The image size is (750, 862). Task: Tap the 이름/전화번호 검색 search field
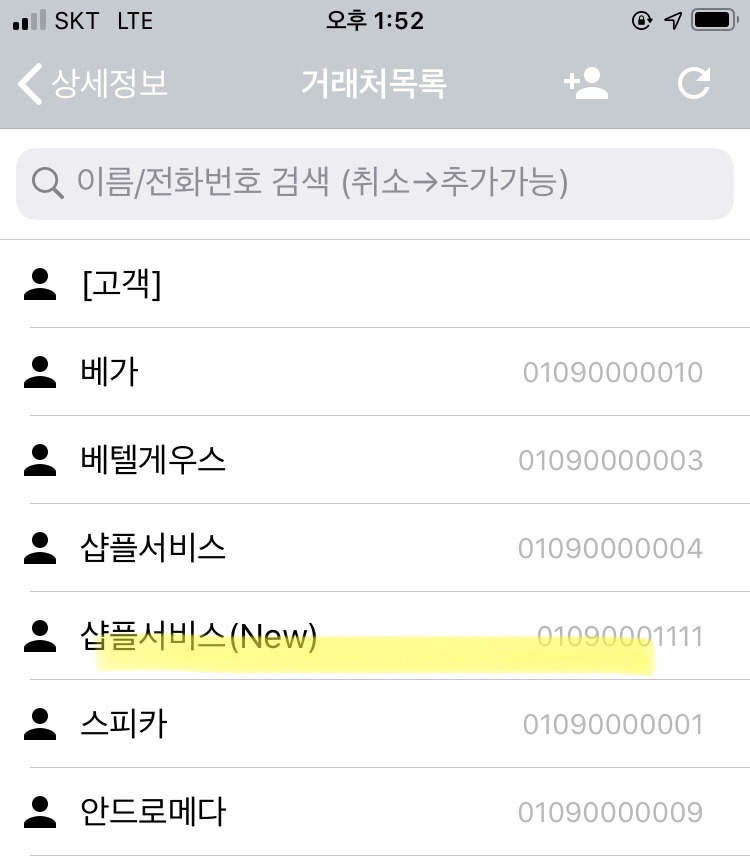[x=375, y=183]
